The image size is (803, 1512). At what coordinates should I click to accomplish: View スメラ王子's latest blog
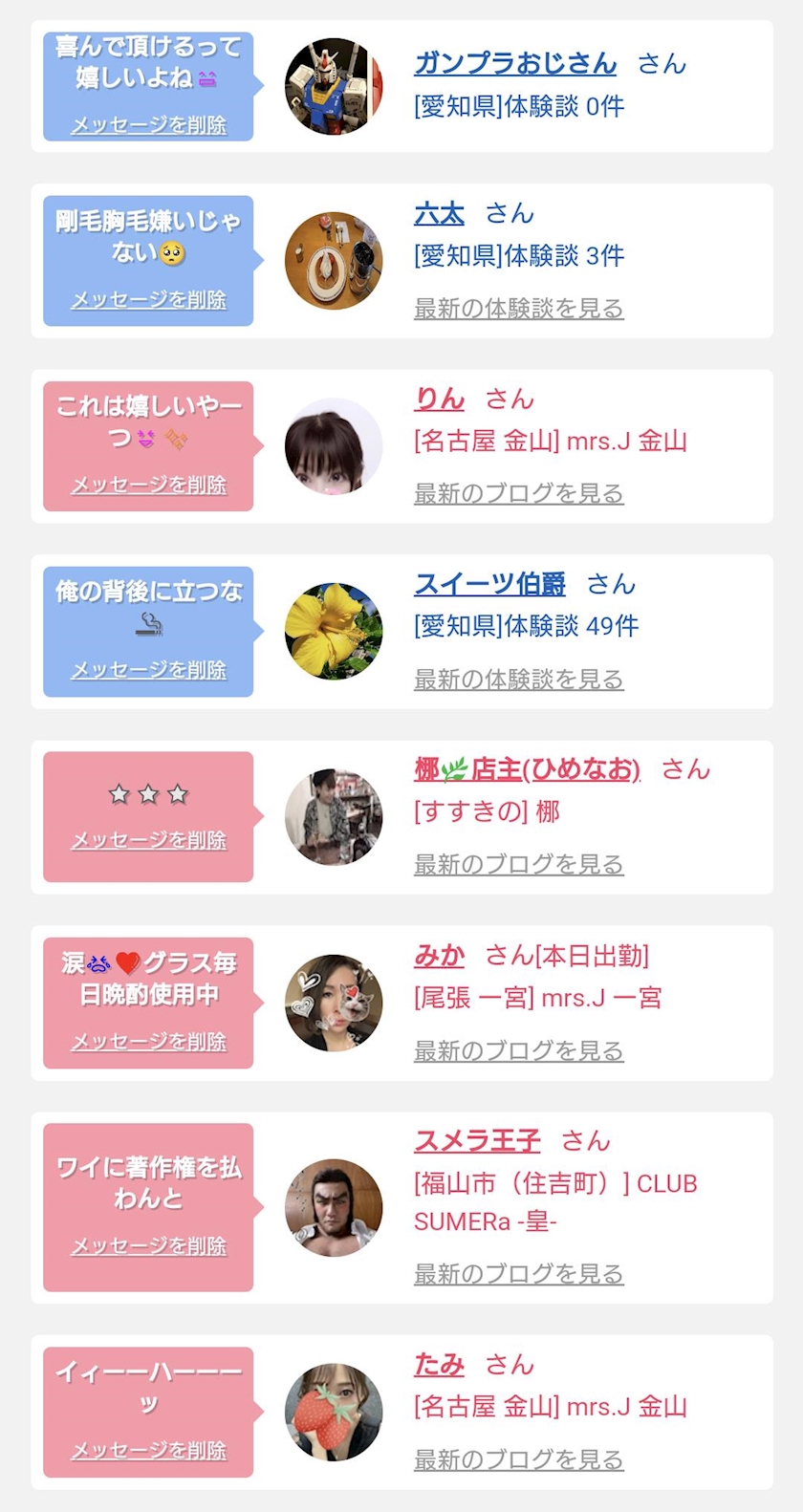click(518, 1274)
